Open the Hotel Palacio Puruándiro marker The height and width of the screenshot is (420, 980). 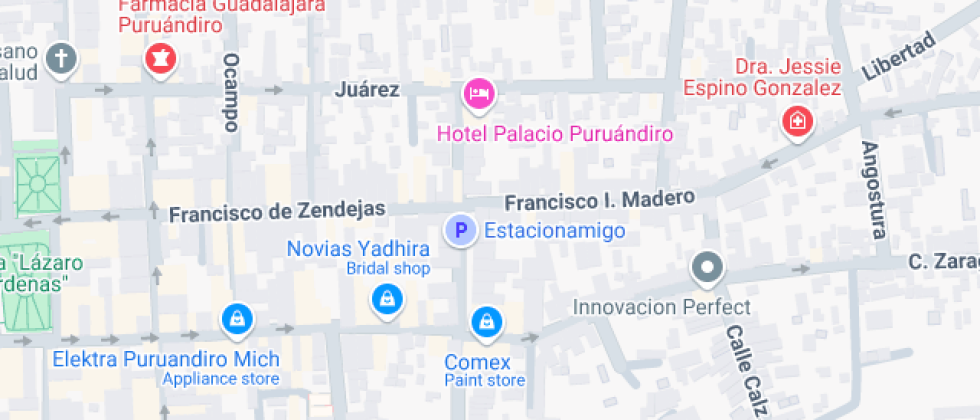coord(479,95)
